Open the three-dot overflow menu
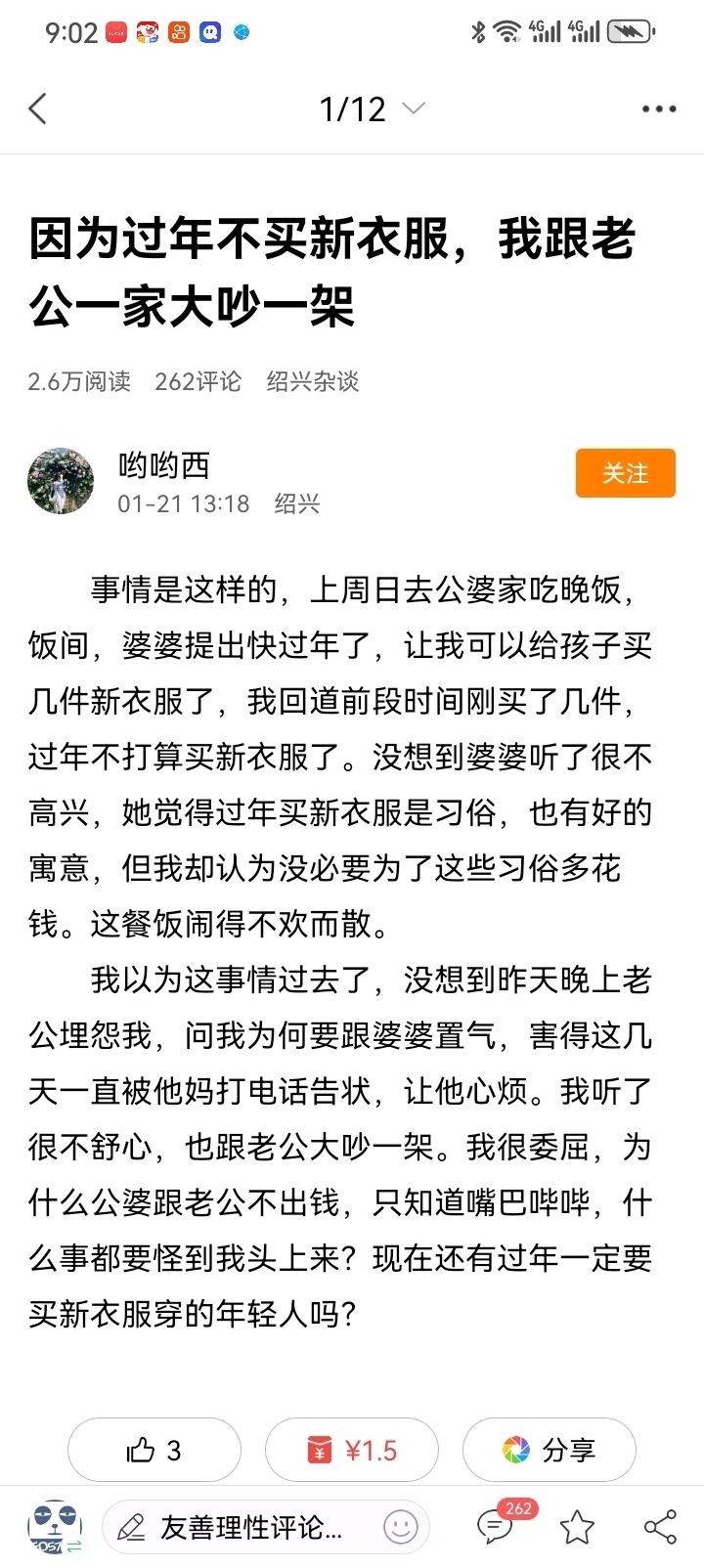 pyautogui.click(x=658, y=109)
